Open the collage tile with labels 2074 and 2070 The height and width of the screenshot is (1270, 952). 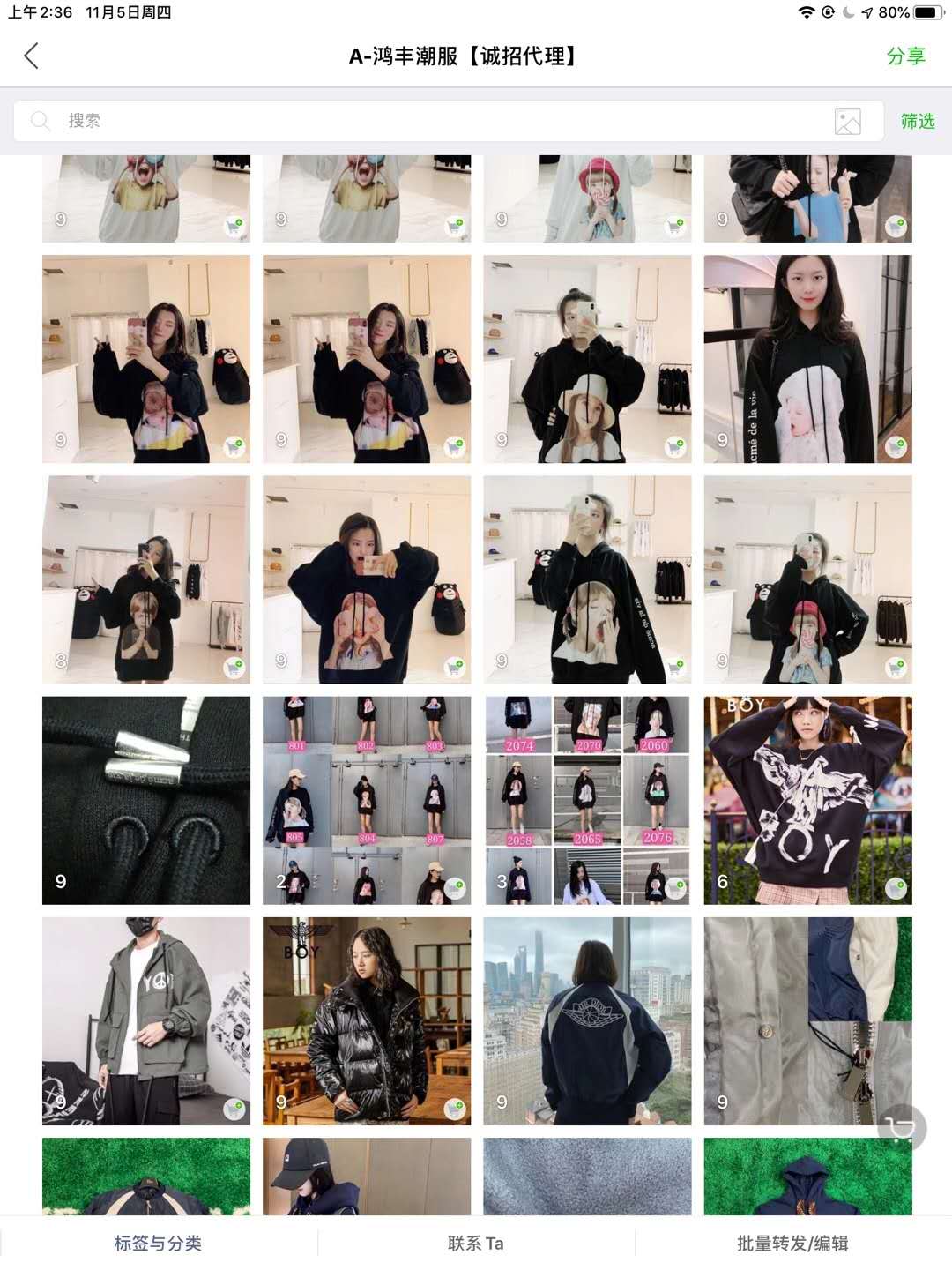(x=587, y=800)
